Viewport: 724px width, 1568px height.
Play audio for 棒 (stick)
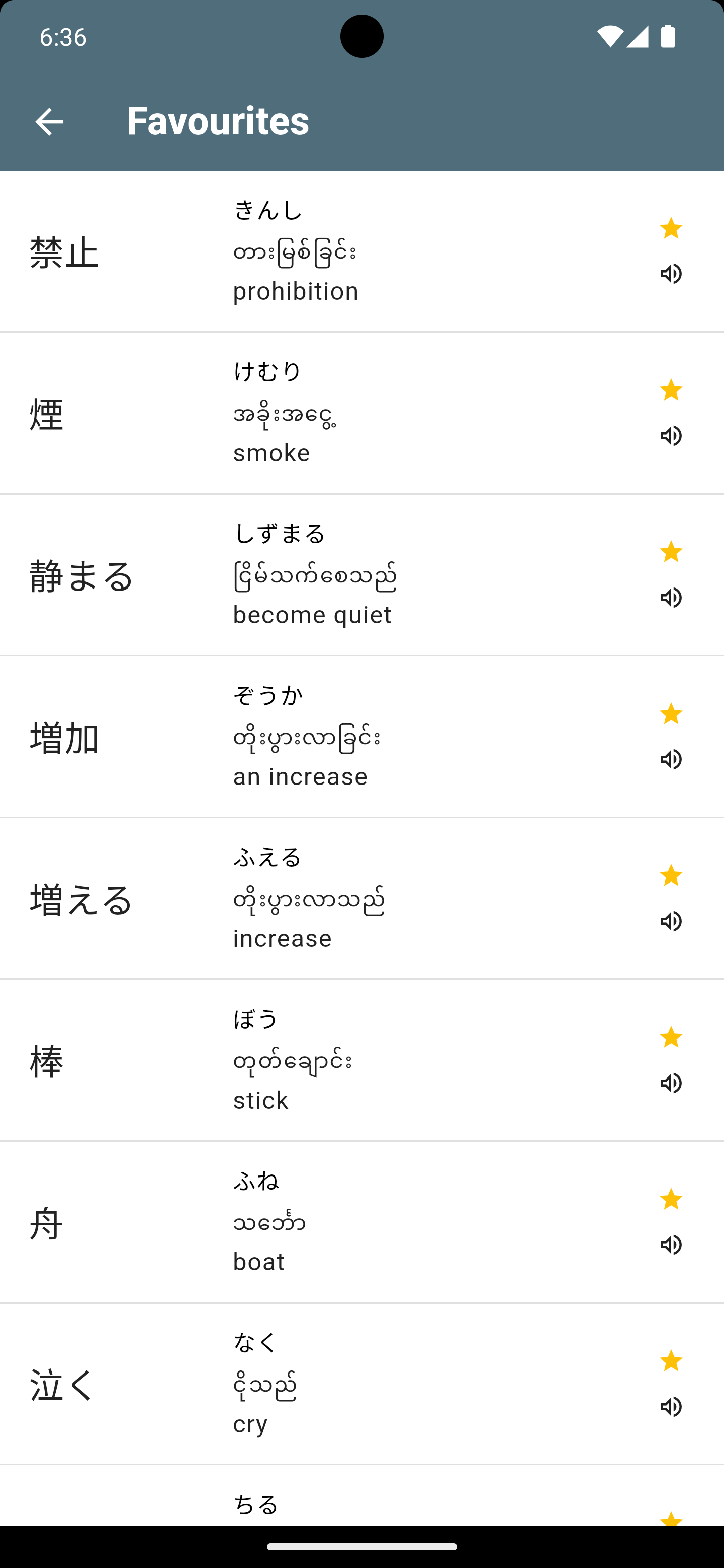[672, 1084]
